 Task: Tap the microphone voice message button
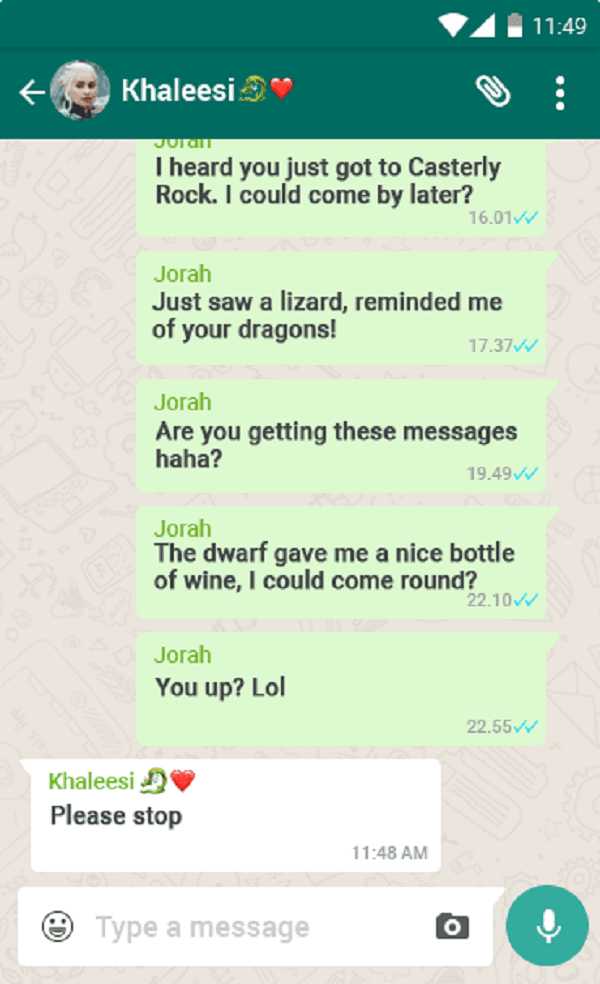547,925
